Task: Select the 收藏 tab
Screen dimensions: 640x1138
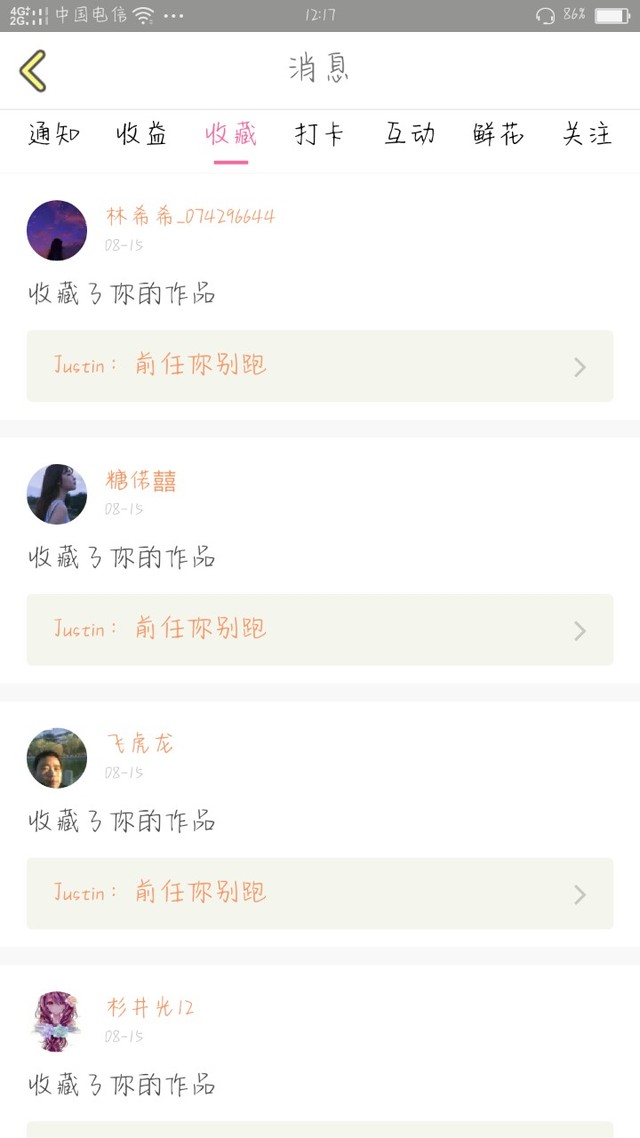Action: (x=231, y=135)
